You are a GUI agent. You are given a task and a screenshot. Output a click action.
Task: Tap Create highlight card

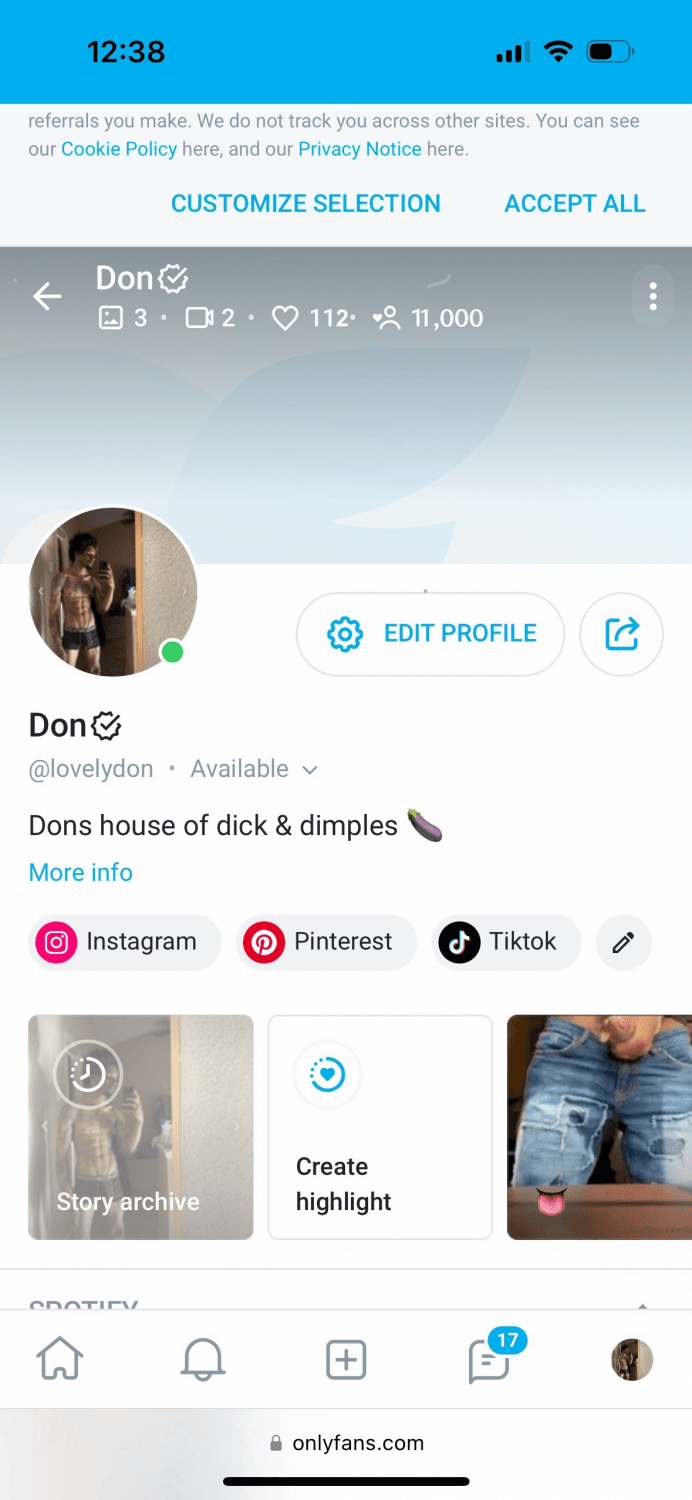380,1127
